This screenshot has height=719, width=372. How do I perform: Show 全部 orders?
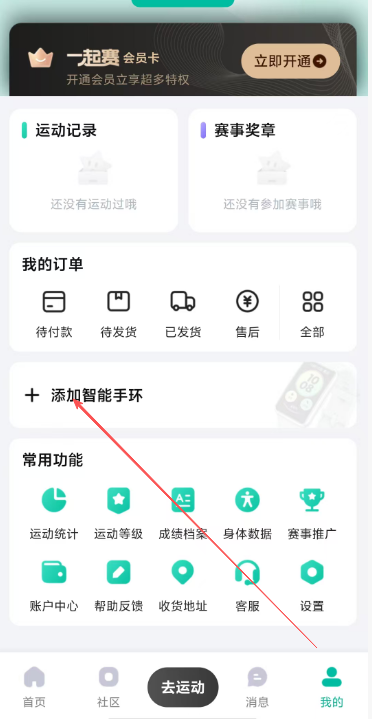[312, 314]
